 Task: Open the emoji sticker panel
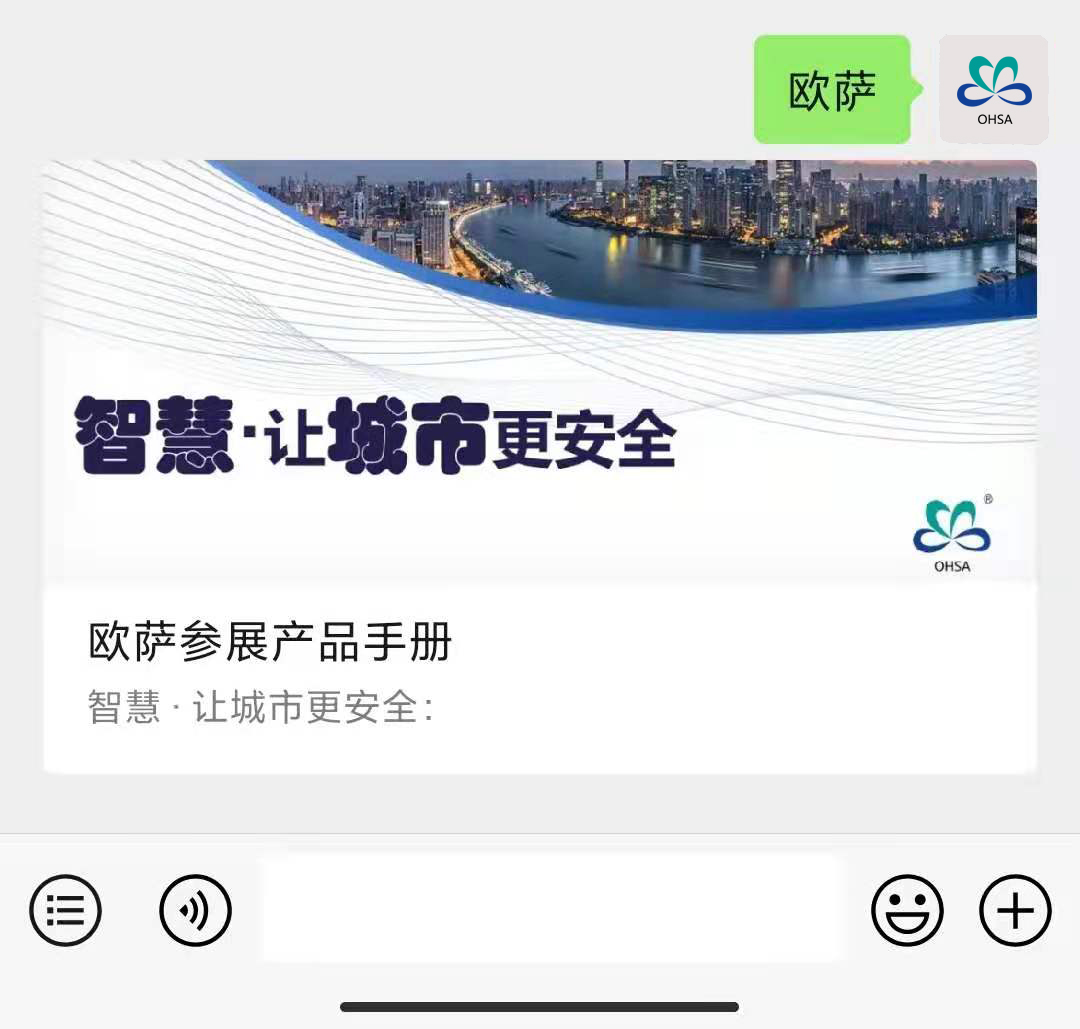(x=907, y=911)
